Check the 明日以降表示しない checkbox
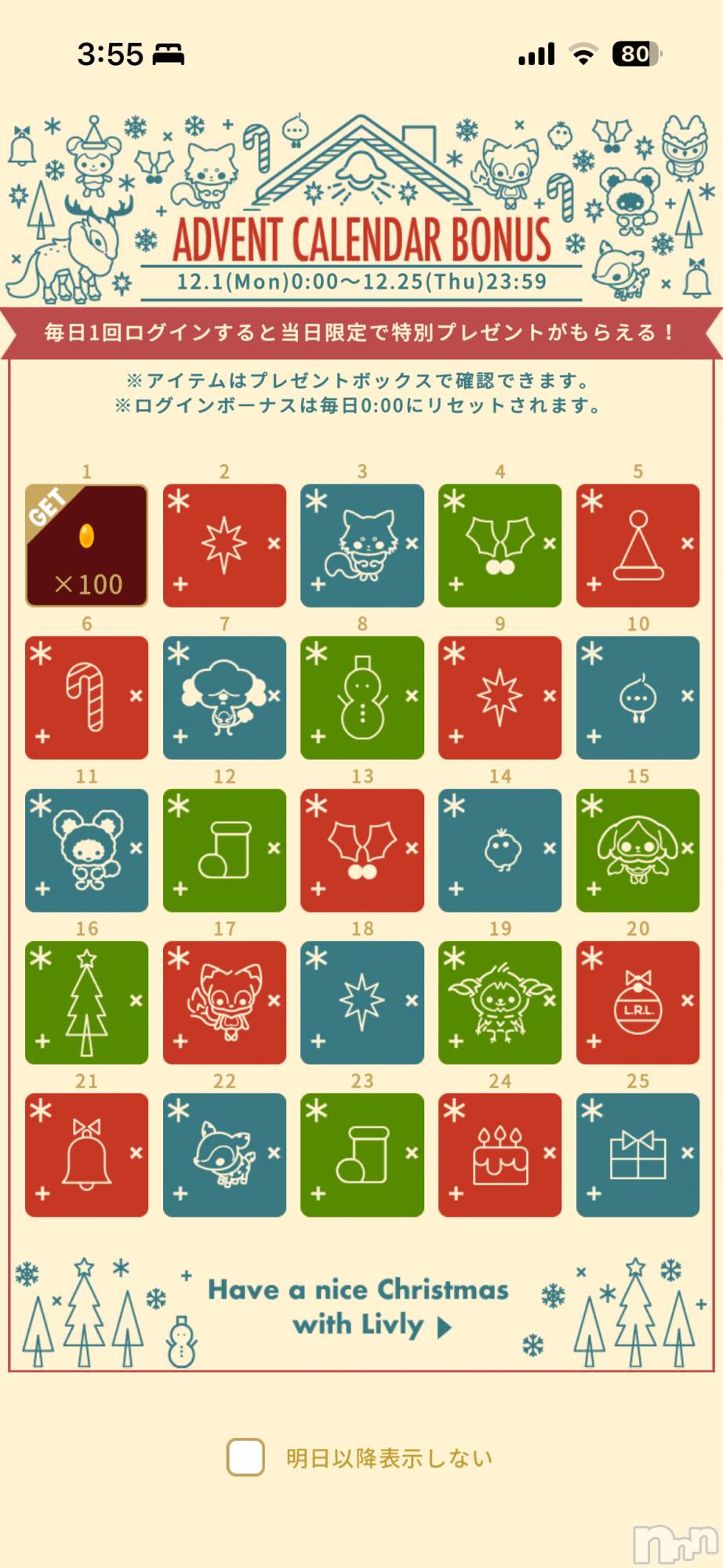Screen dimensions: 723x1568 click(245, 1457)
